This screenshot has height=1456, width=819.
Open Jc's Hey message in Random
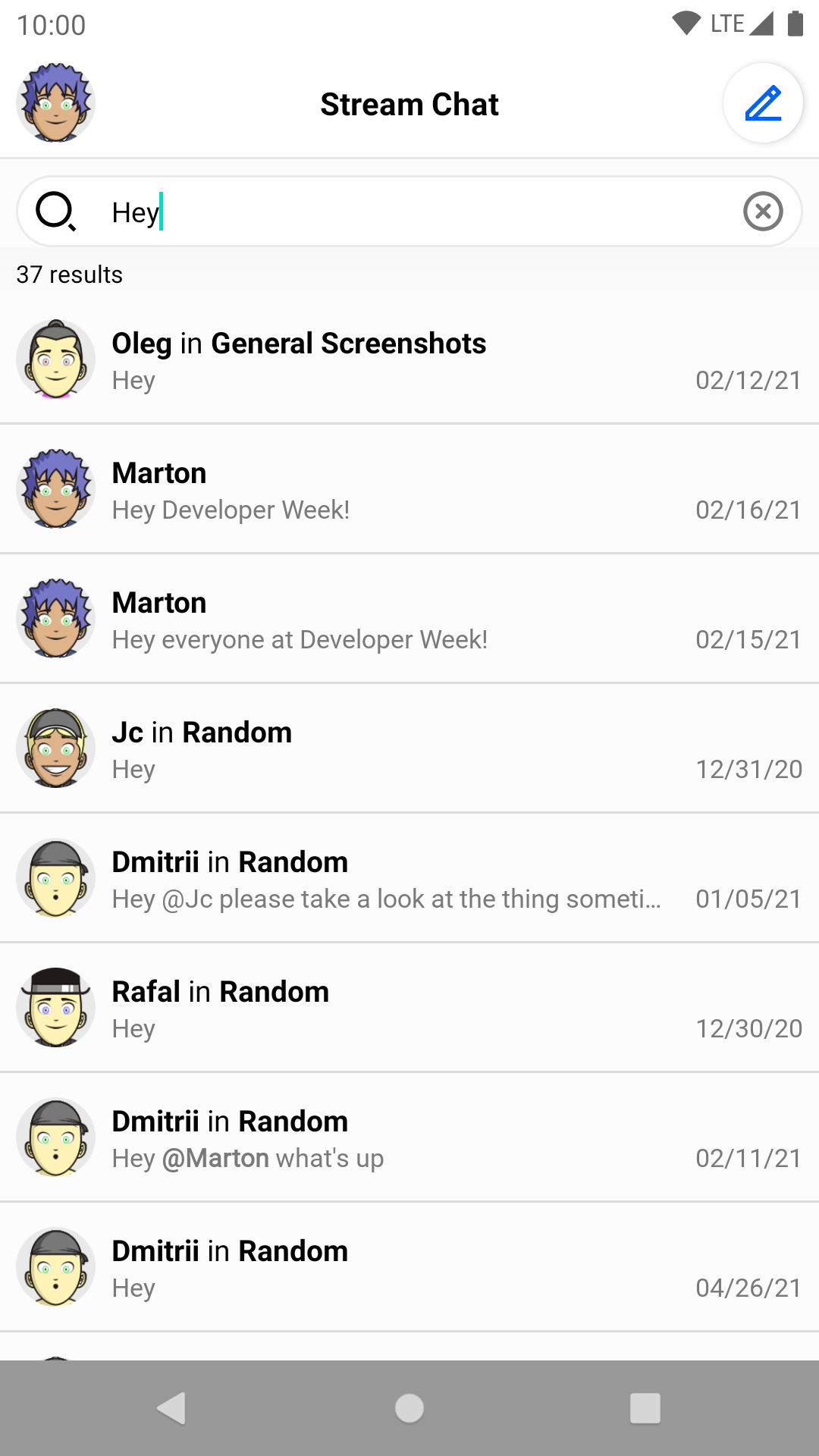point(409,749)
